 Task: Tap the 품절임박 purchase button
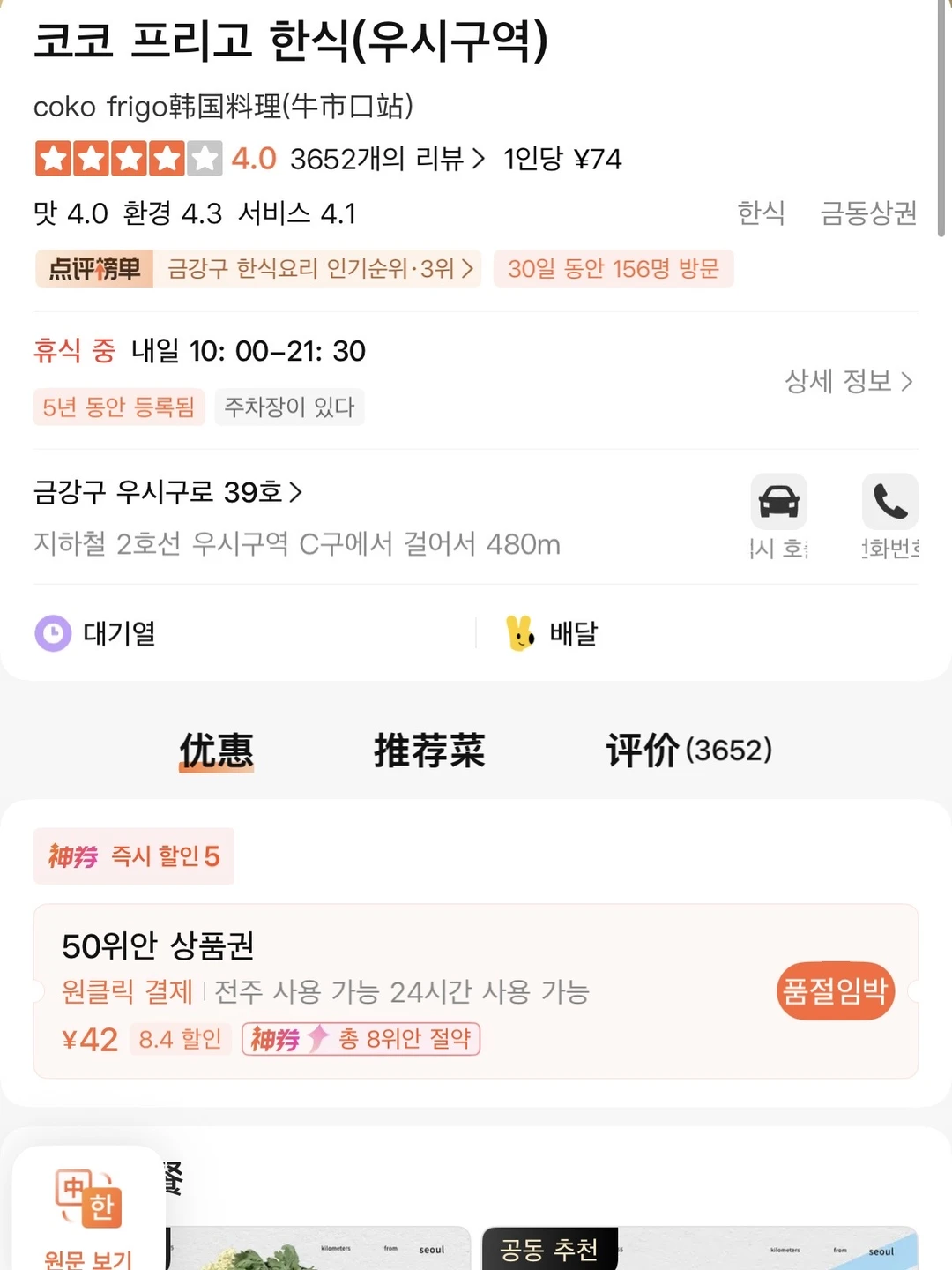(x=835, y=990)
